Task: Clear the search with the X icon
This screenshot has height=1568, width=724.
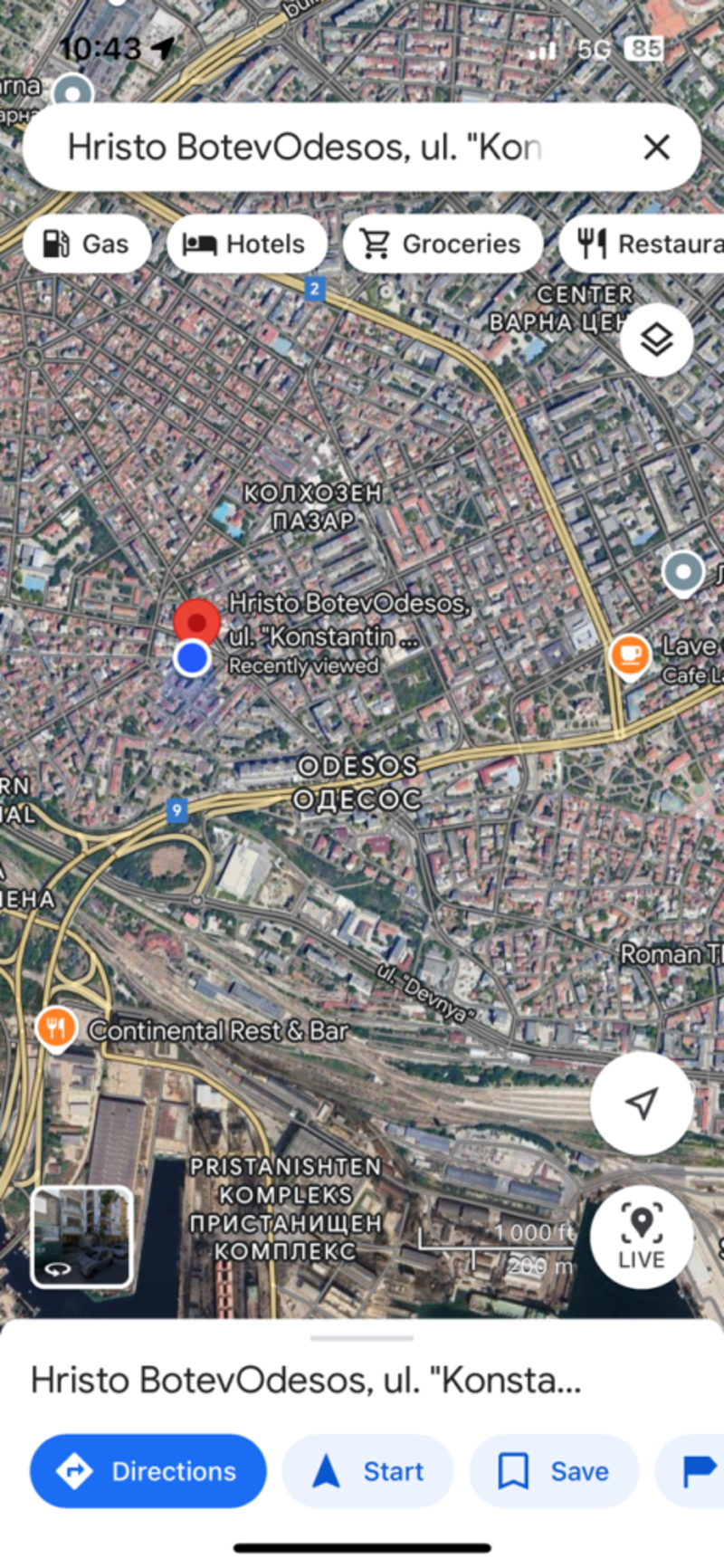Action: point(657,147)
